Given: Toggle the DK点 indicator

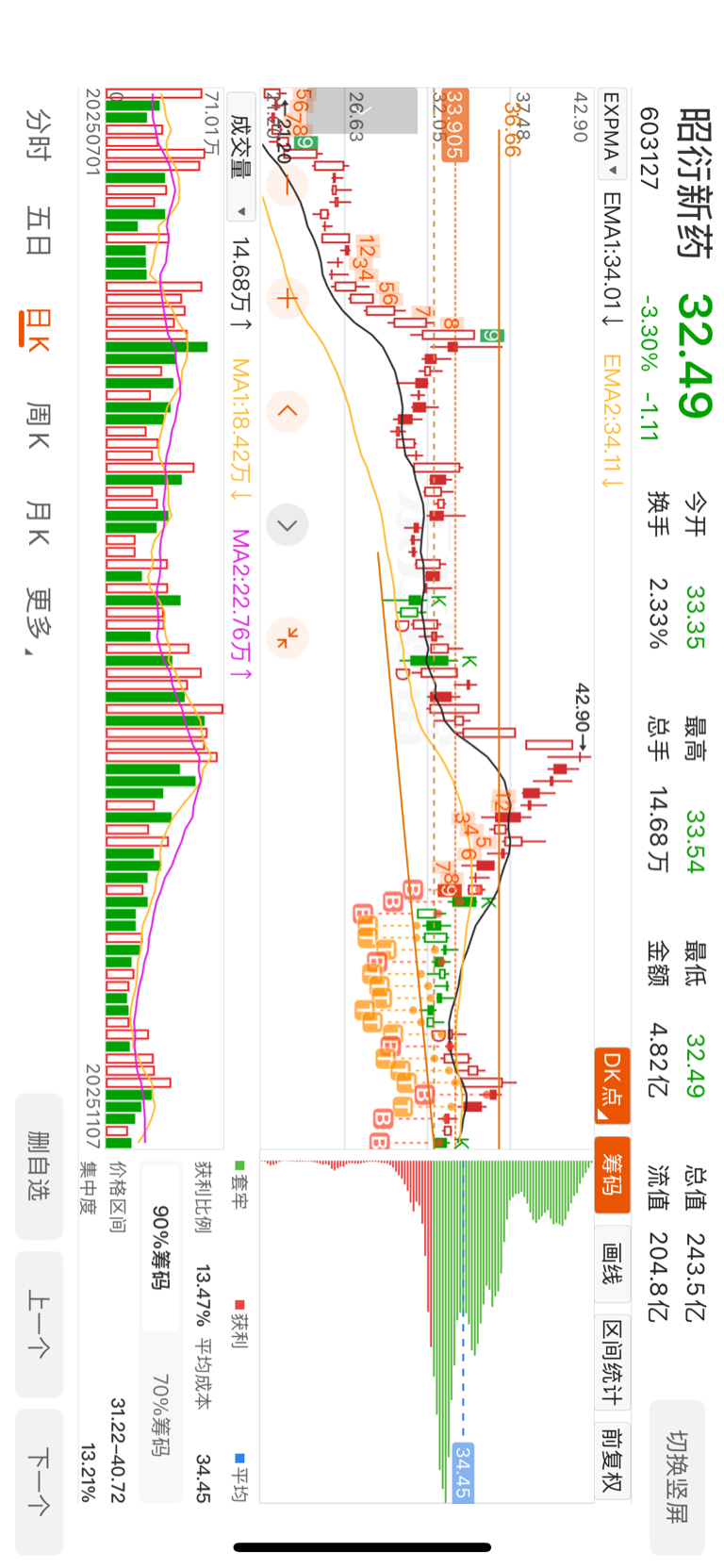Looking at the screenshot, I should (x=612, y=1084).
